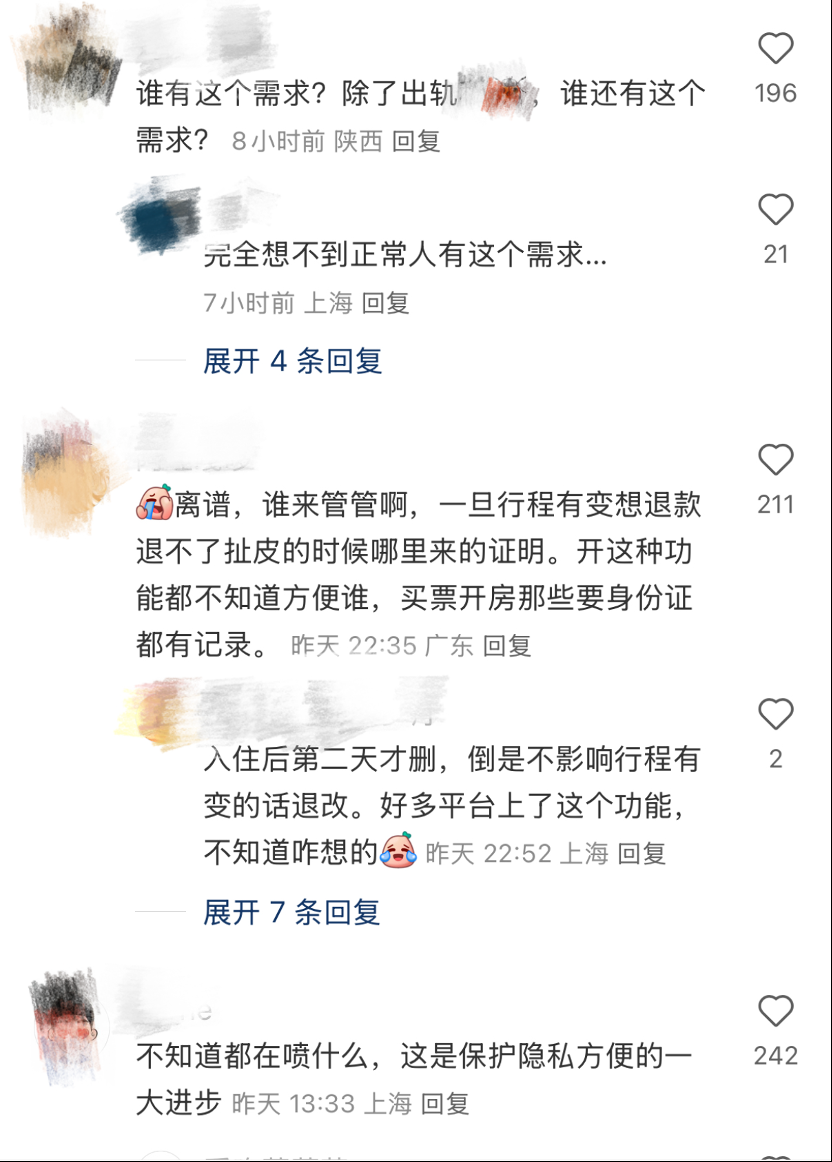The height and width of the screenshot is (1162, 832).
Task: Like the comment with 211 likes
Action: click(776, 461)
